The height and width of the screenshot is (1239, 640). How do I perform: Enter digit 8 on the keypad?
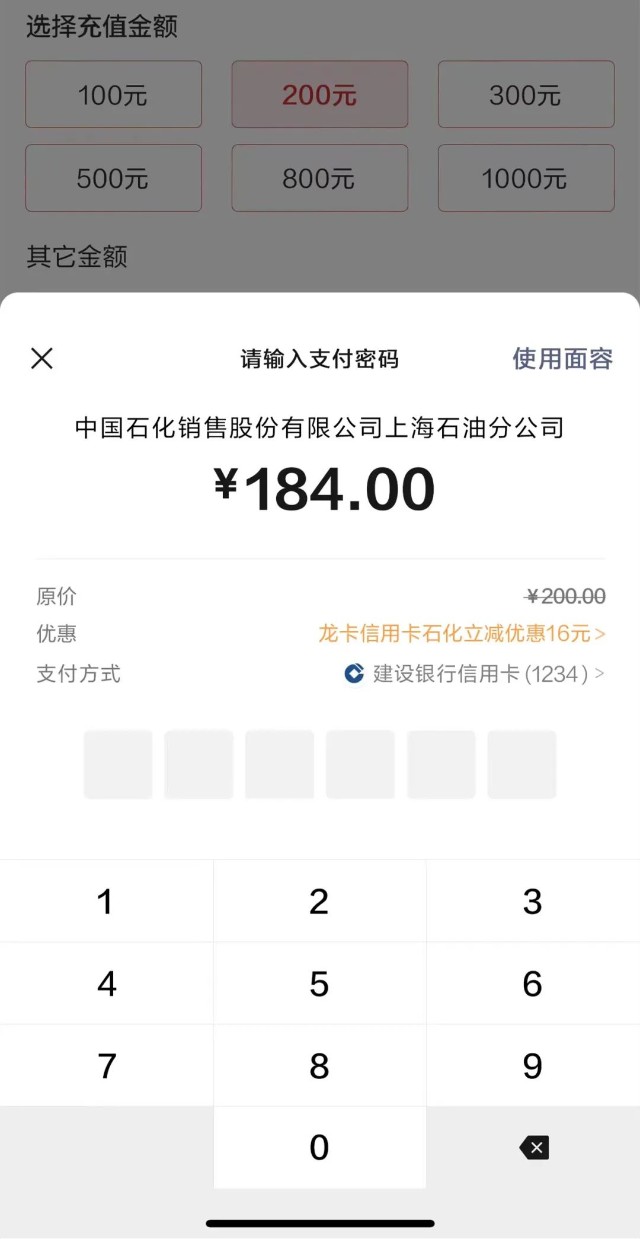319,1065
